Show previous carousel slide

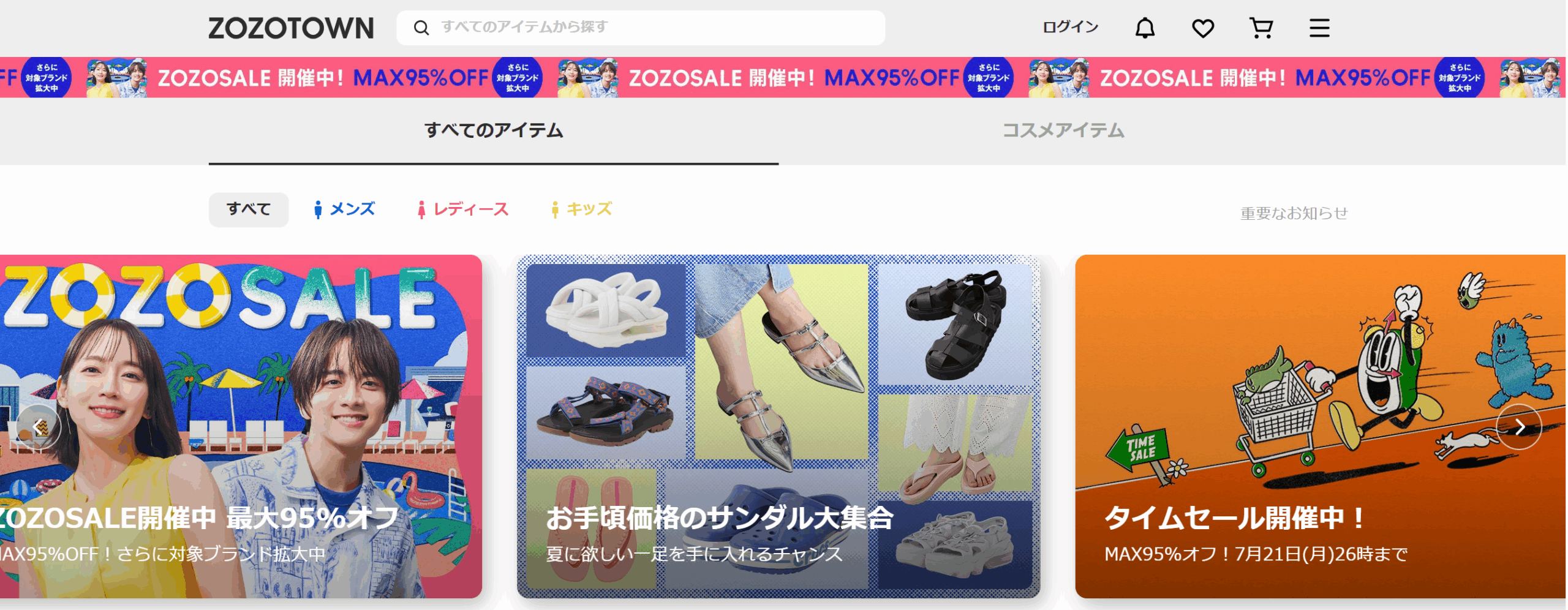point(38,427)
